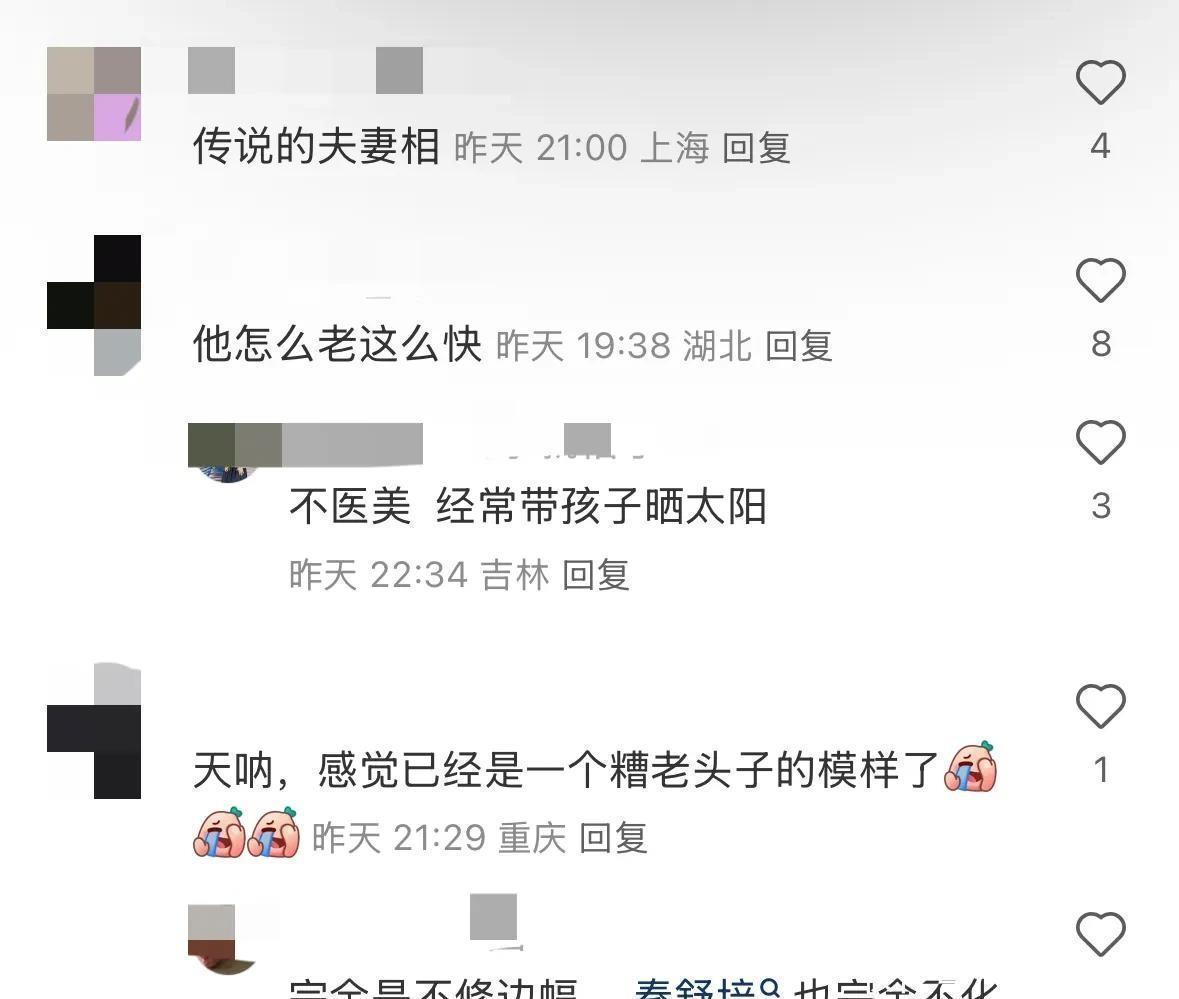Open avatar of the 湖北 commenter
Viewport: 1179px width, 999px height.
point(94,305)
